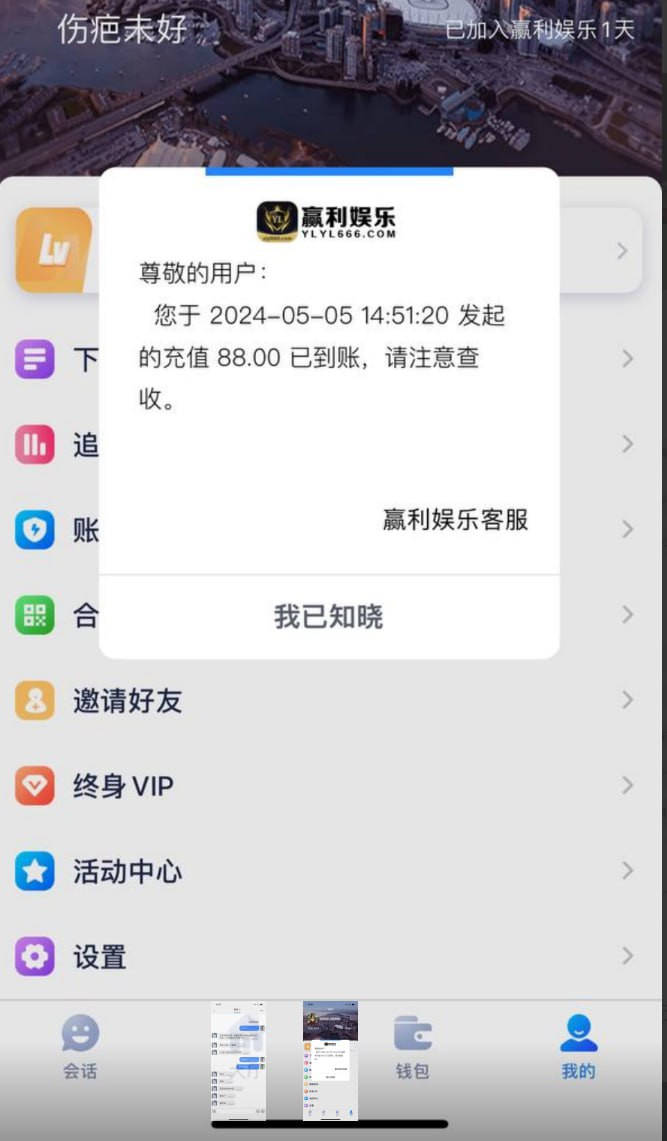Confirm the notice with 我已知晓
Image resolution: width=667 pixels, height=1141 pixels.
(328, 617)
